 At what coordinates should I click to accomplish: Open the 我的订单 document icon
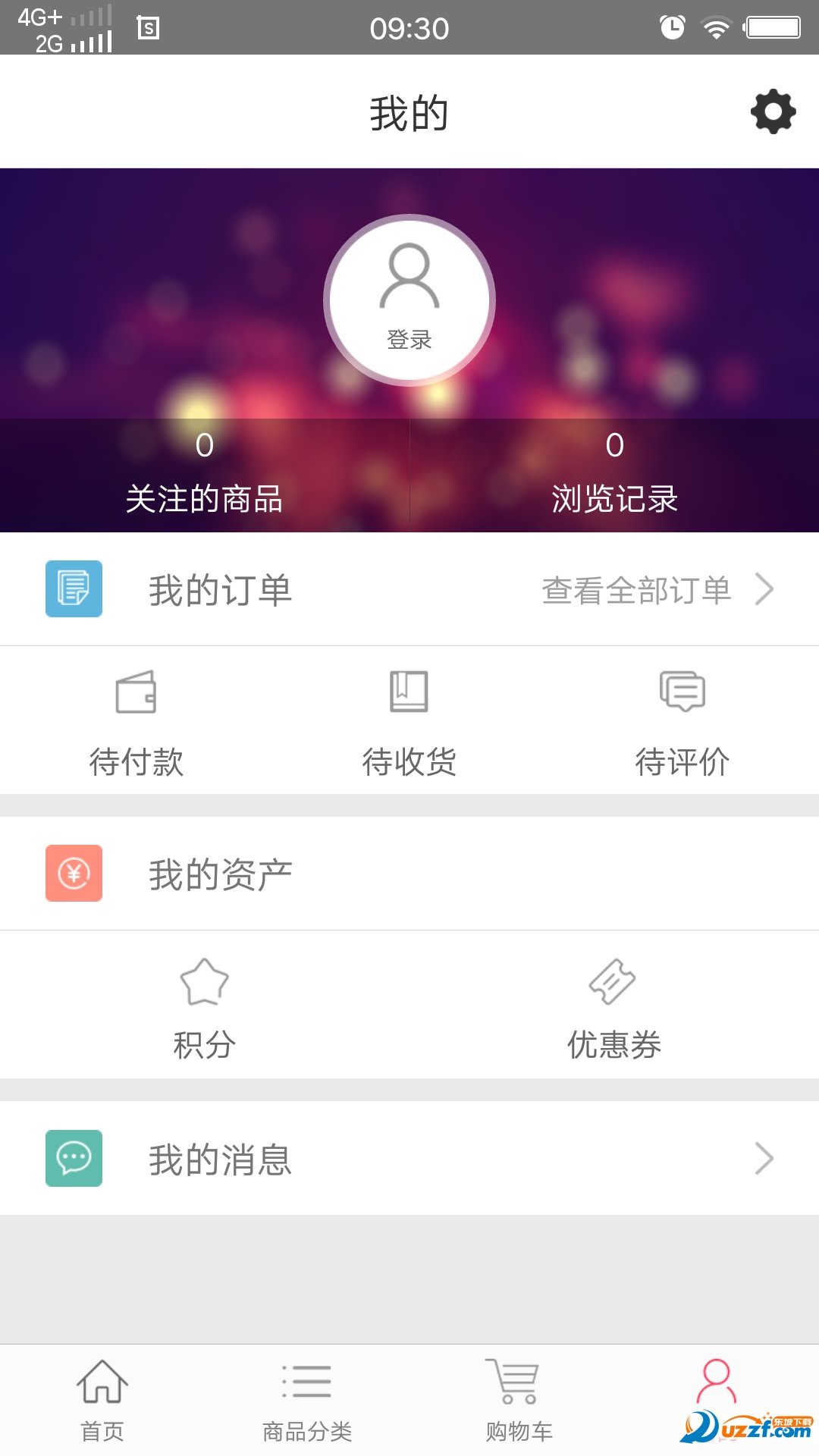pyautogui.click(x=73, y=591)
